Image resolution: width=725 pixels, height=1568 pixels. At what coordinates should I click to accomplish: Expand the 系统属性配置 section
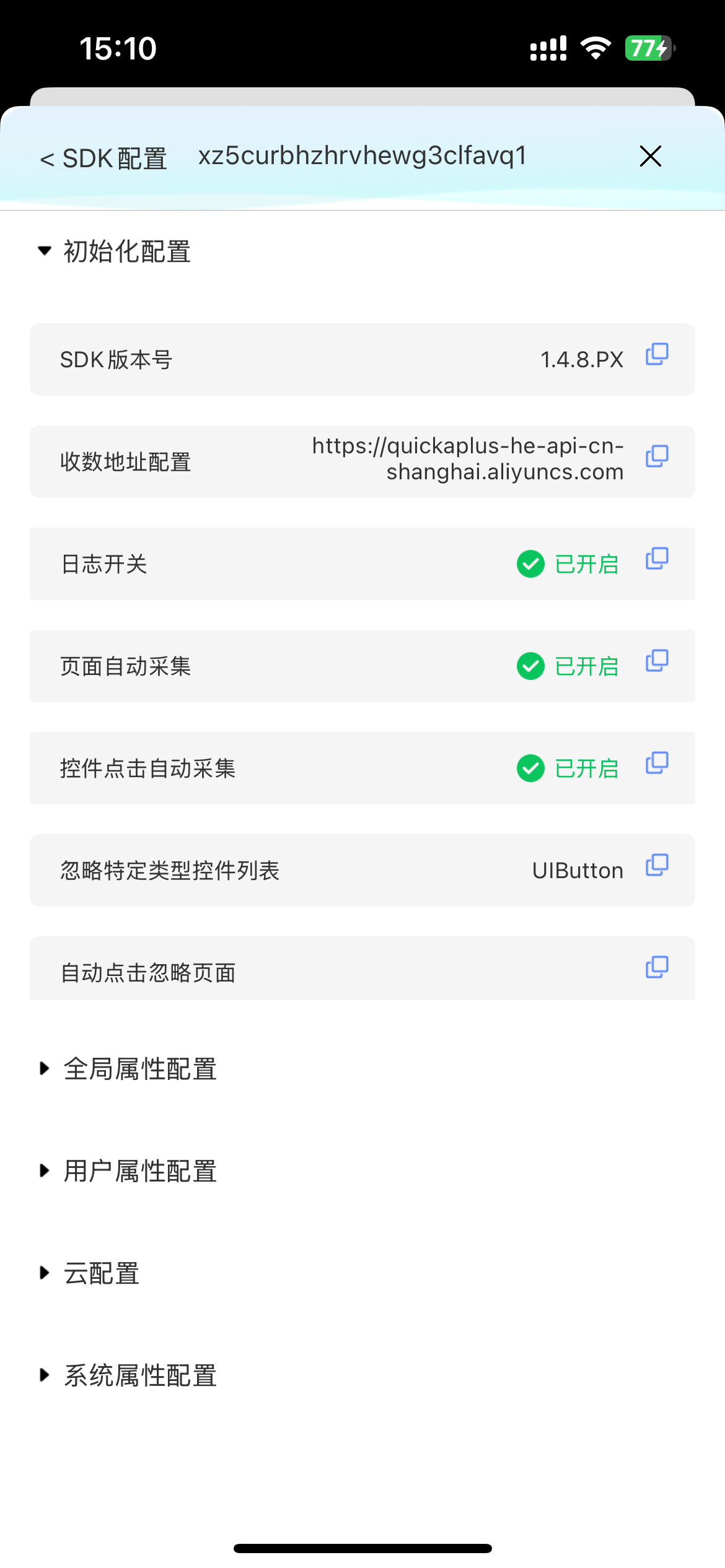128,1375
